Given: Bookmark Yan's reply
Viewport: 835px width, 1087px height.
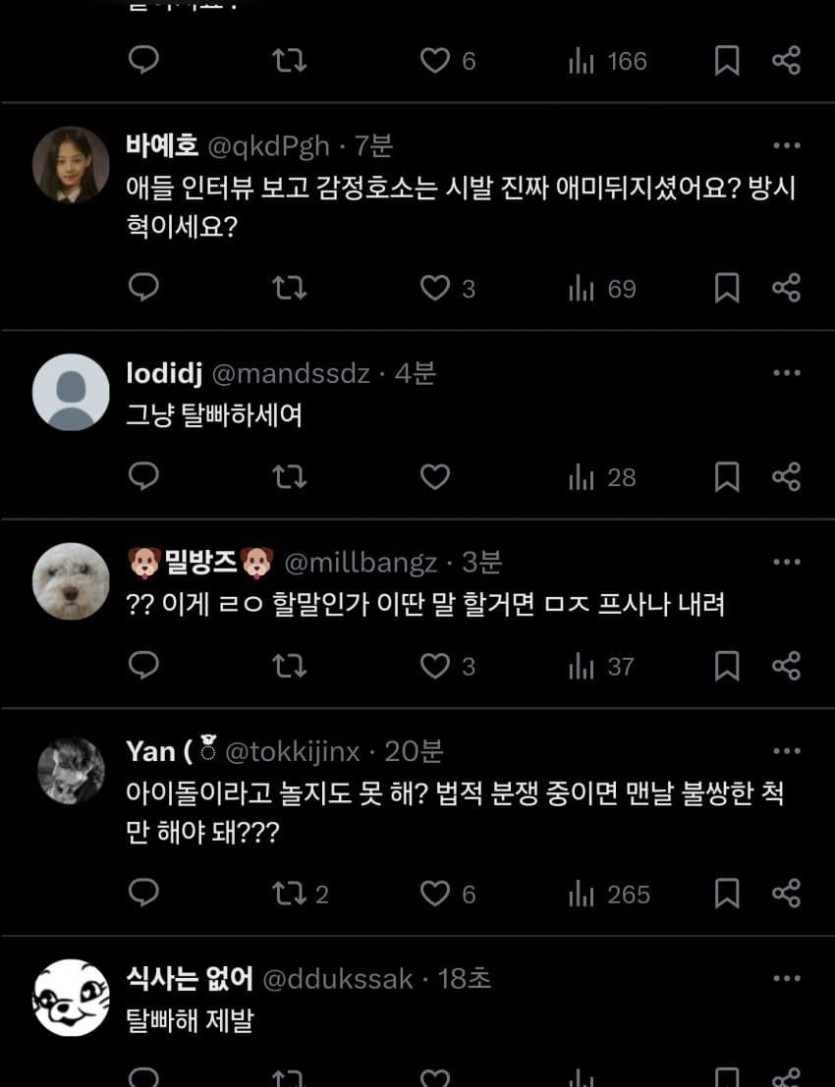Looking at the screenshot, I should pos(727,893).
